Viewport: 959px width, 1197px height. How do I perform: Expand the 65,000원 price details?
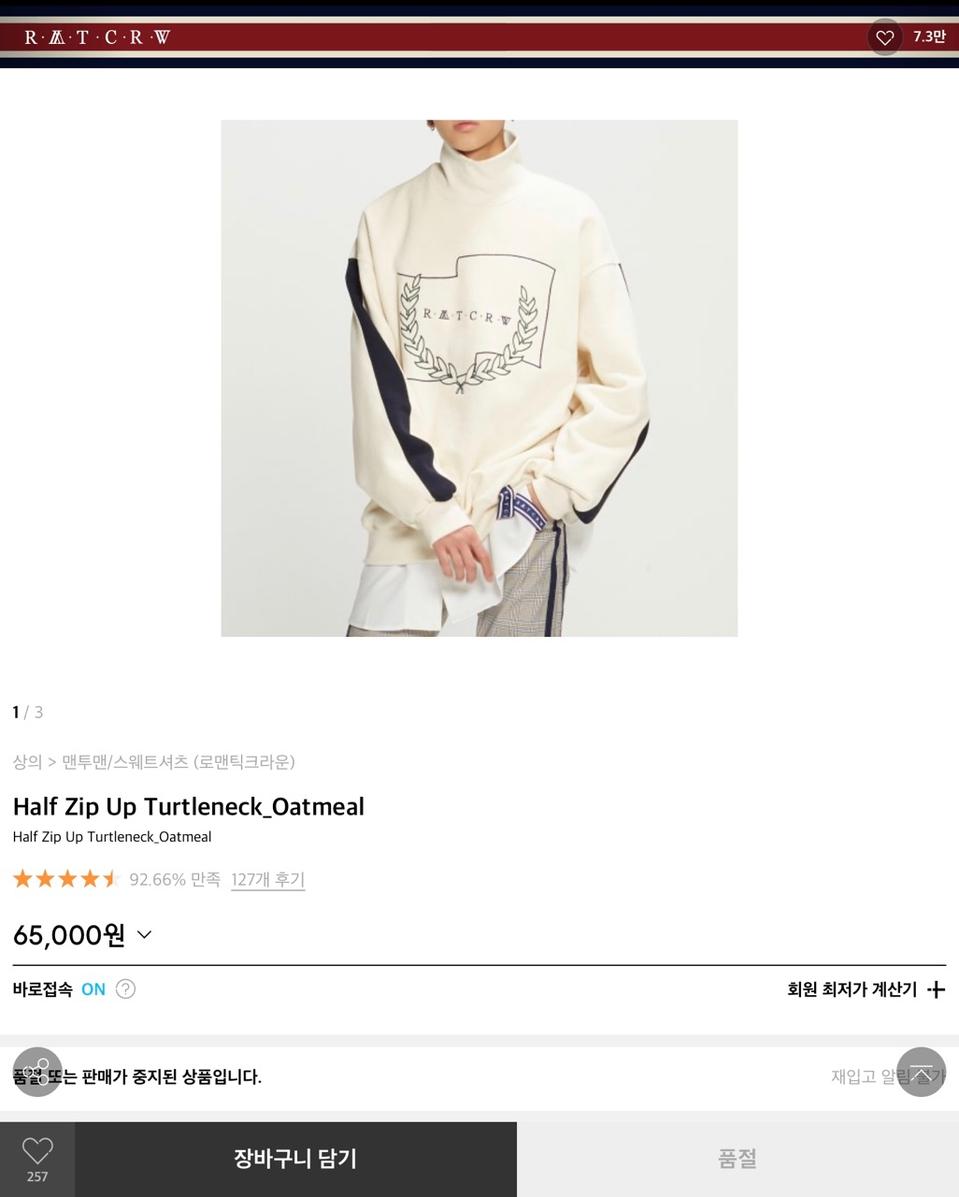[144, 935]
